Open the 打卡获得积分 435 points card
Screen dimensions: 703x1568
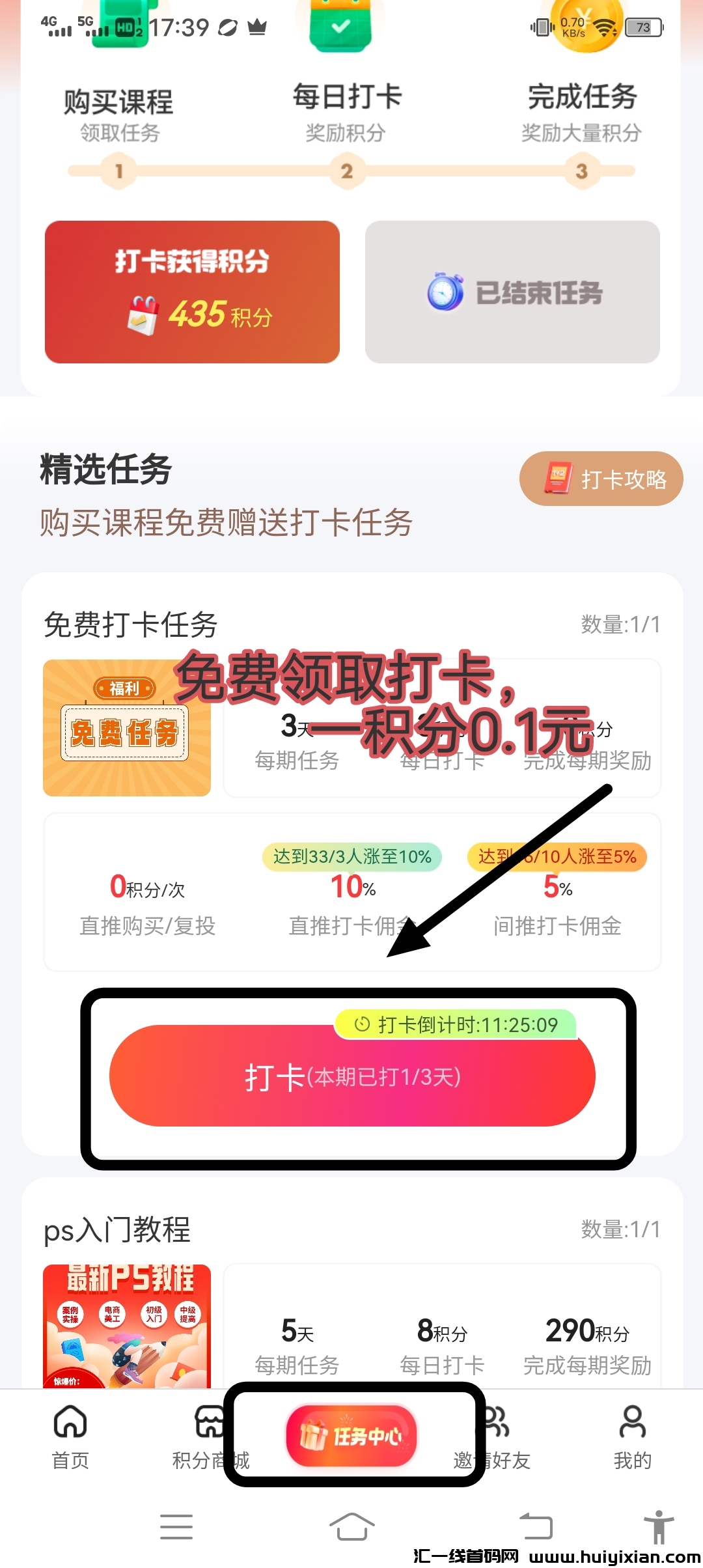[x=192, y=292]
